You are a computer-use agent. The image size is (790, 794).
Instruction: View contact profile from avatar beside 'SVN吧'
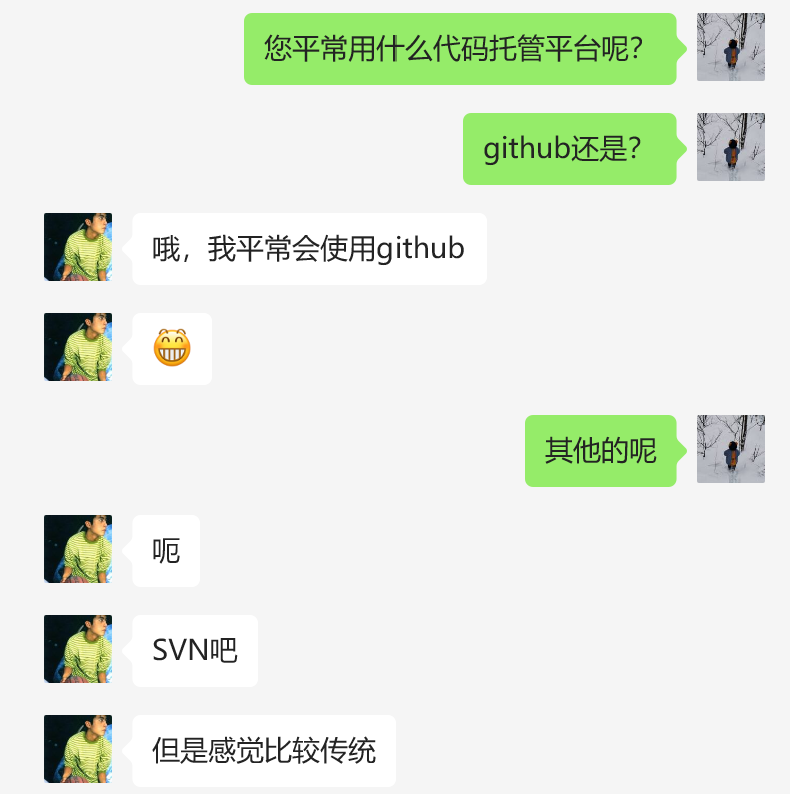[x=78, y=649]
